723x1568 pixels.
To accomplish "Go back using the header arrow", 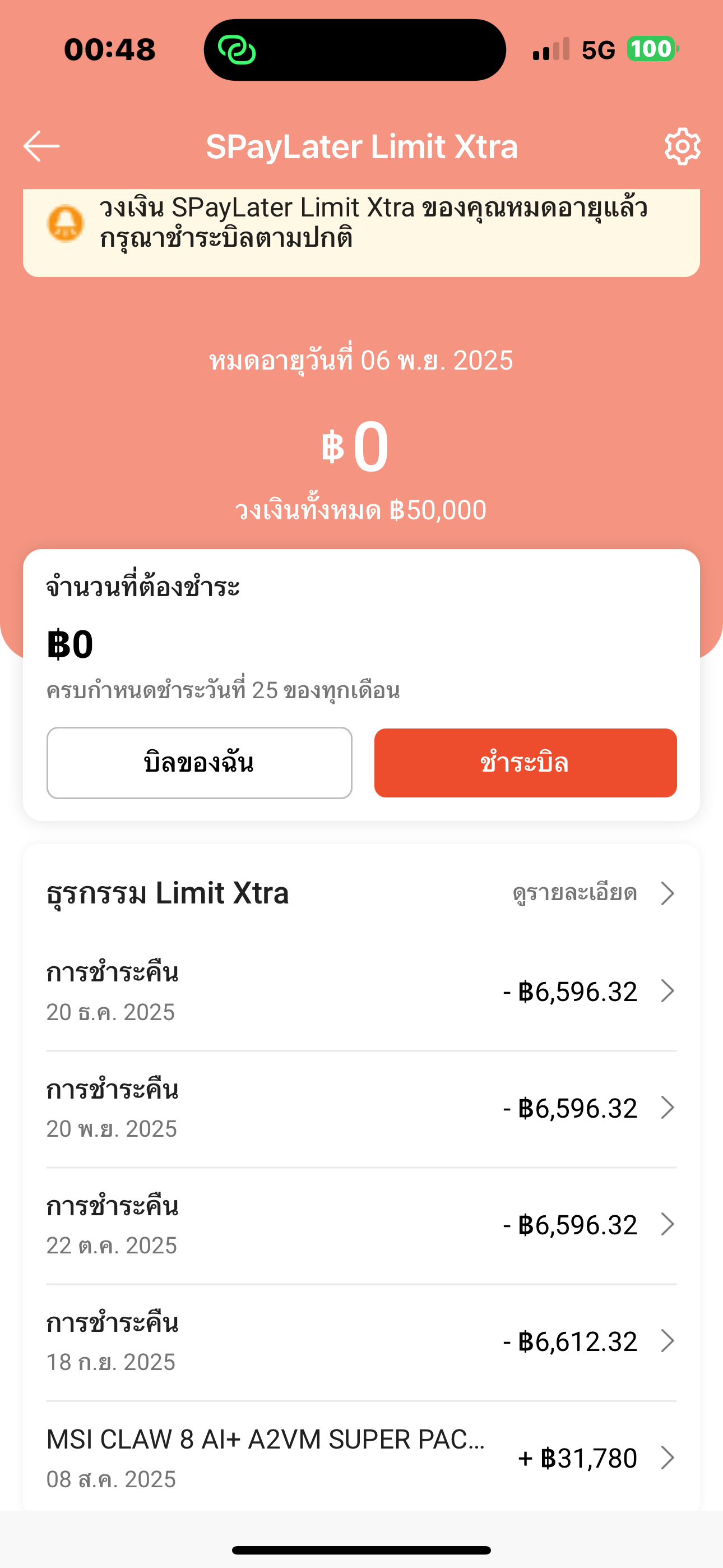I will (41, 147).
